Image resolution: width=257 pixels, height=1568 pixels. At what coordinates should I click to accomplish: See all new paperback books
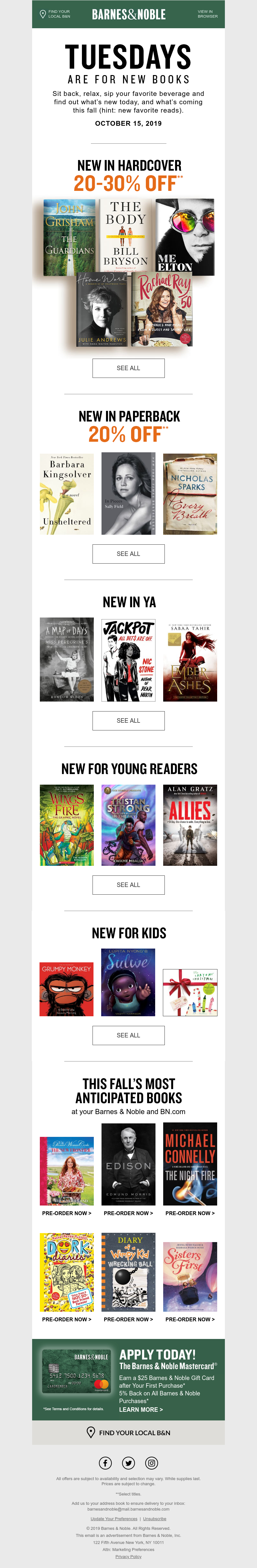128,554
